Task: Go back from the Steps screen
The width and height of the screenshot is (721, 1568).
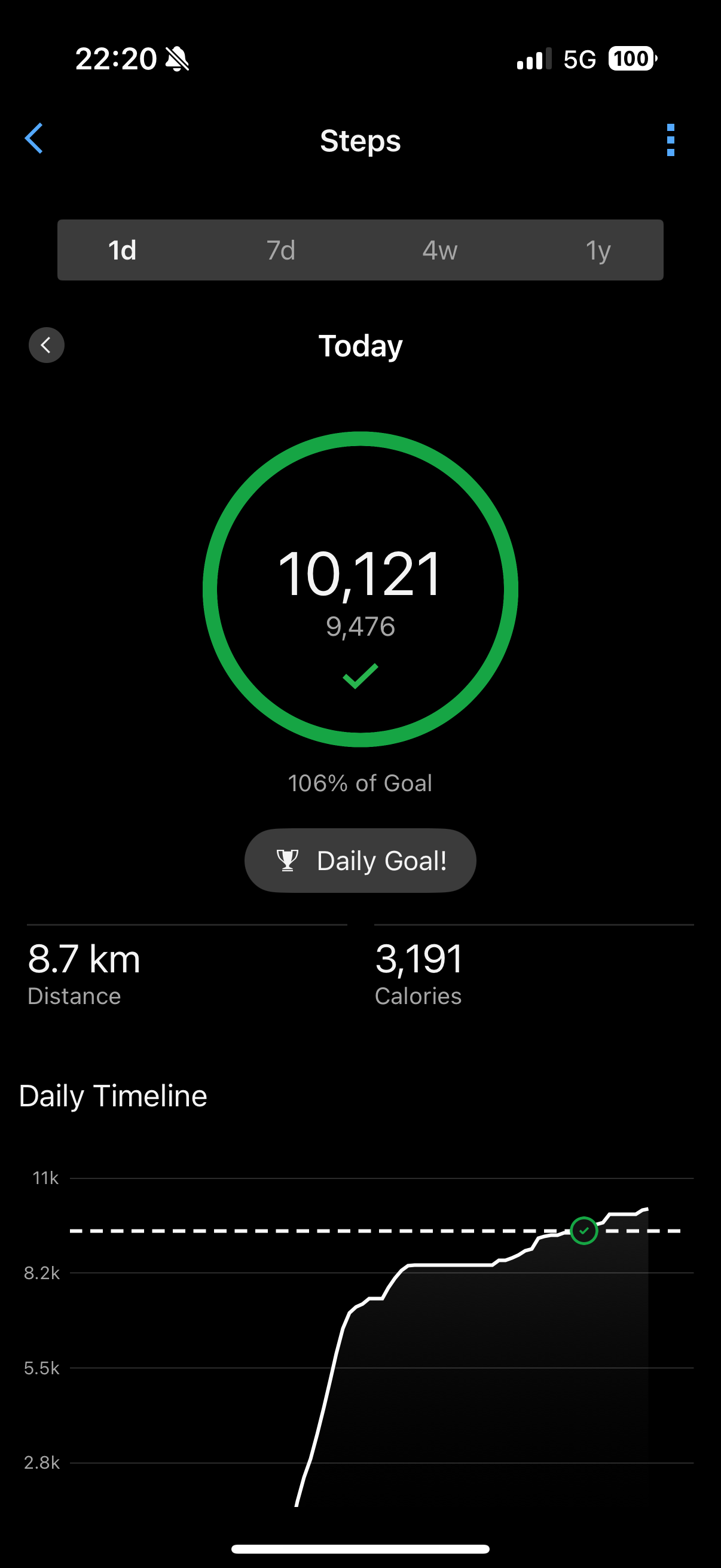Action: coord(34,139)
